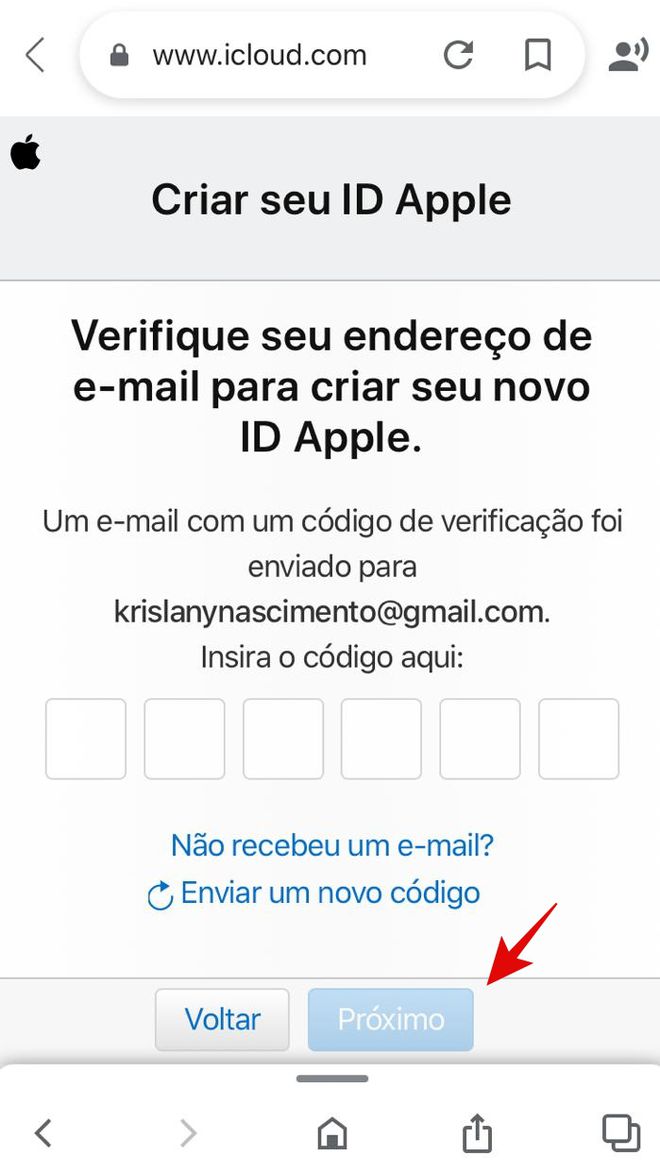The width and height of the screenshot is (660, 1173).
Task: Tap the Voltar button
Action: coord(222,1020)
